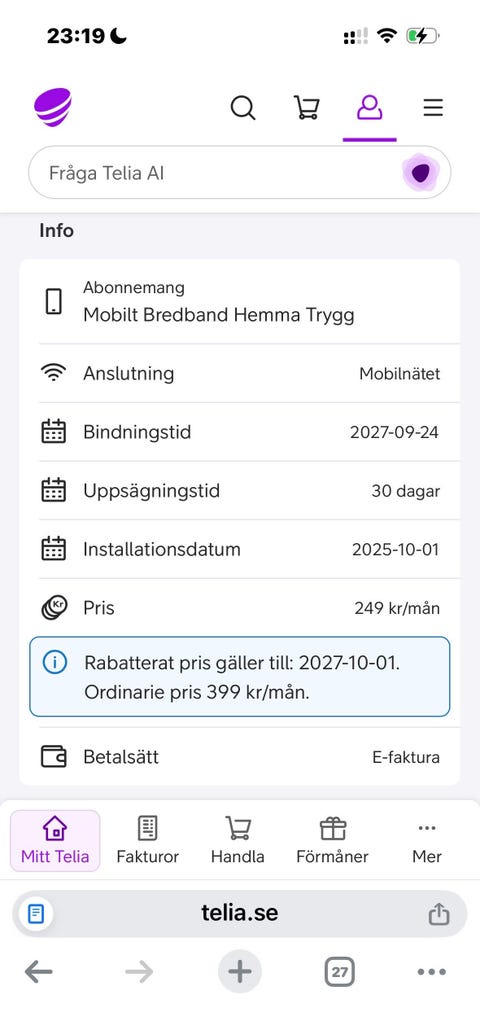Open the Mer tab

[x=427, y=841]
